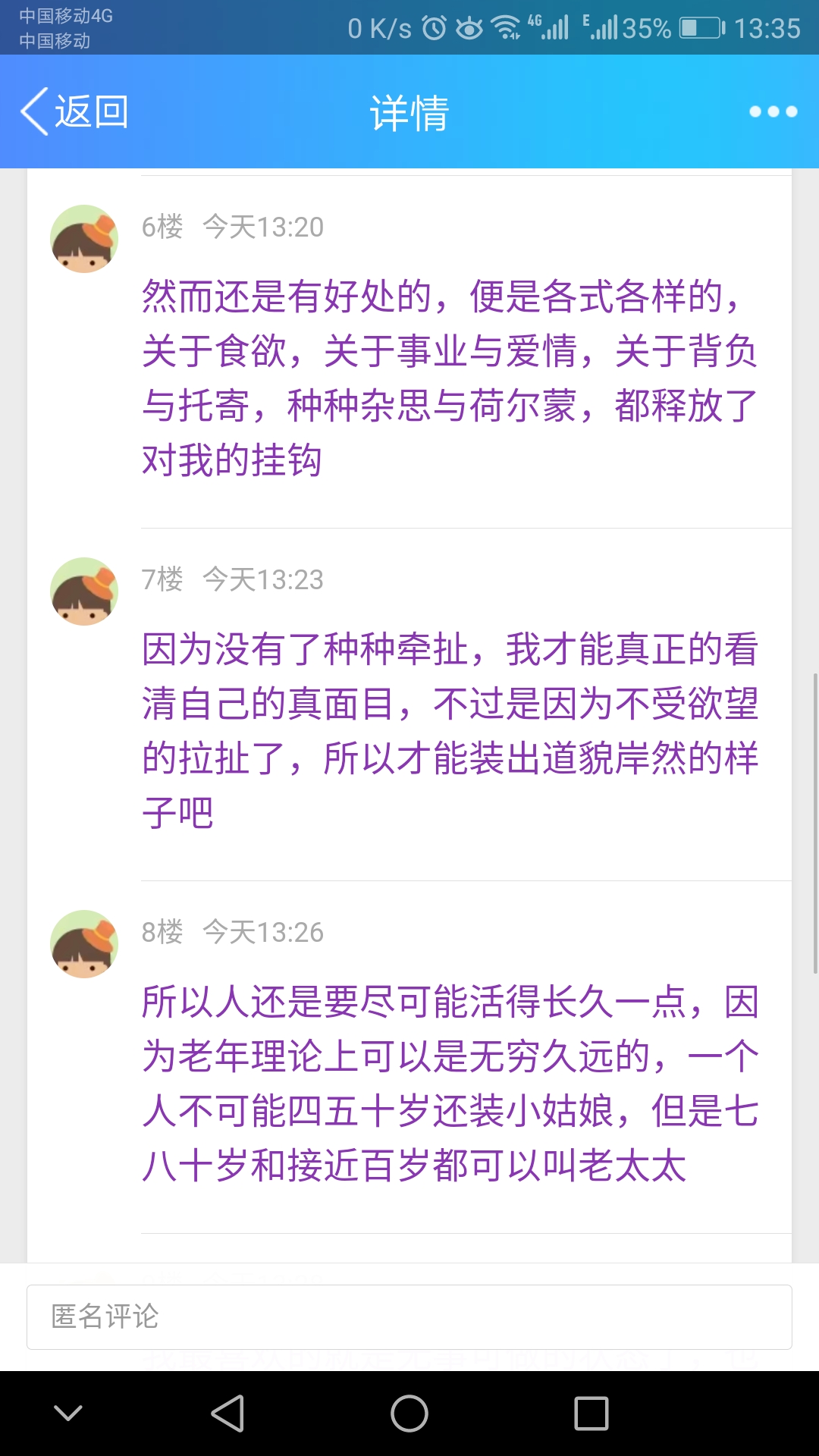Tap the avatar on the 6楼 comment
The height and width of the screenshot is (1456, 819).
(x=84, y=239)
